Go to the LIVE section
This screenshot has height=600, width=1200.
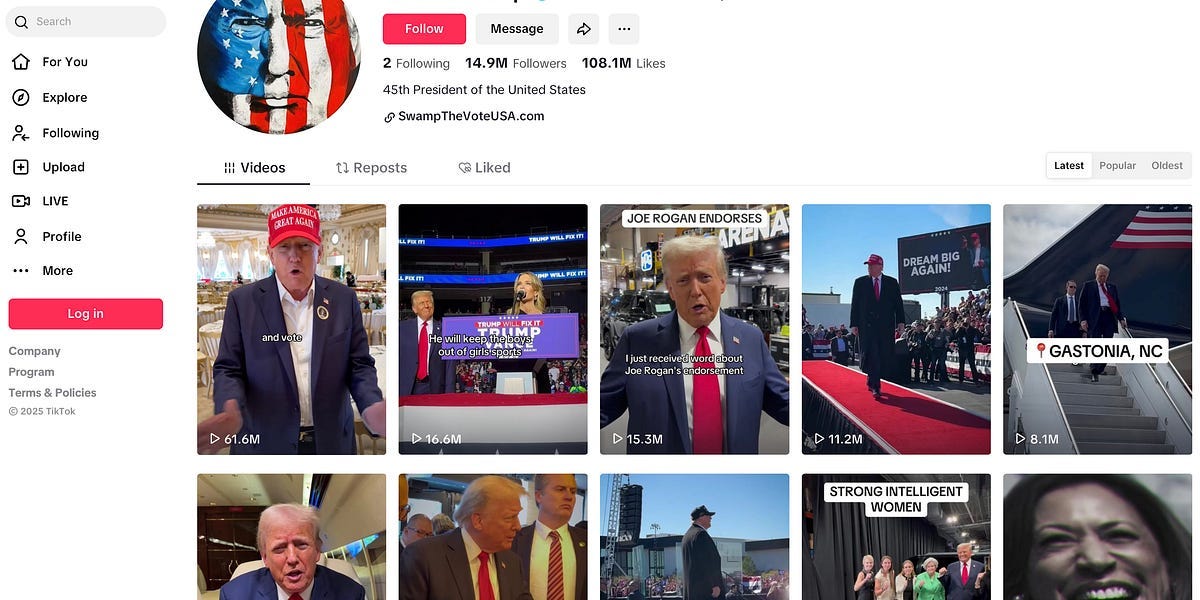point(55,201)
